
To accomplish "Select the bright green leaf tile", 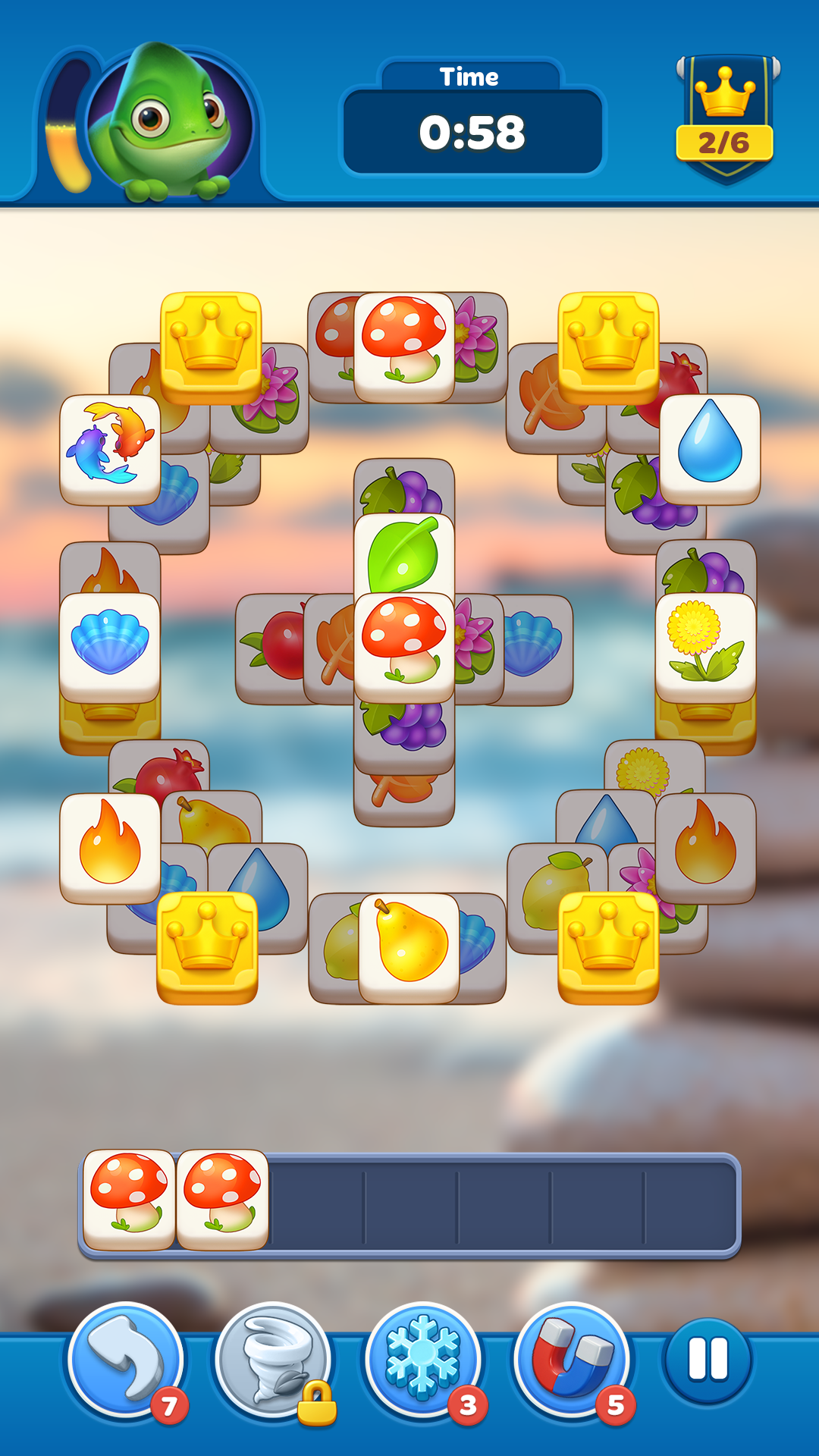I will click(403, 554).
